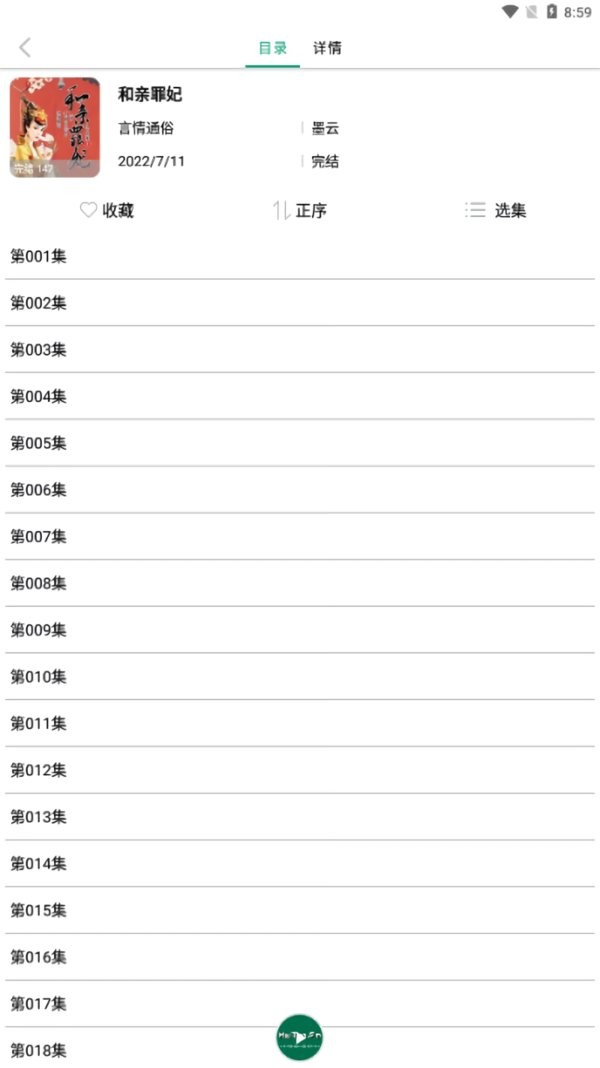The height and width of the screenshot is (1068, 600).
Task: Go back using the top-left arrow
Action: [25, 47]
